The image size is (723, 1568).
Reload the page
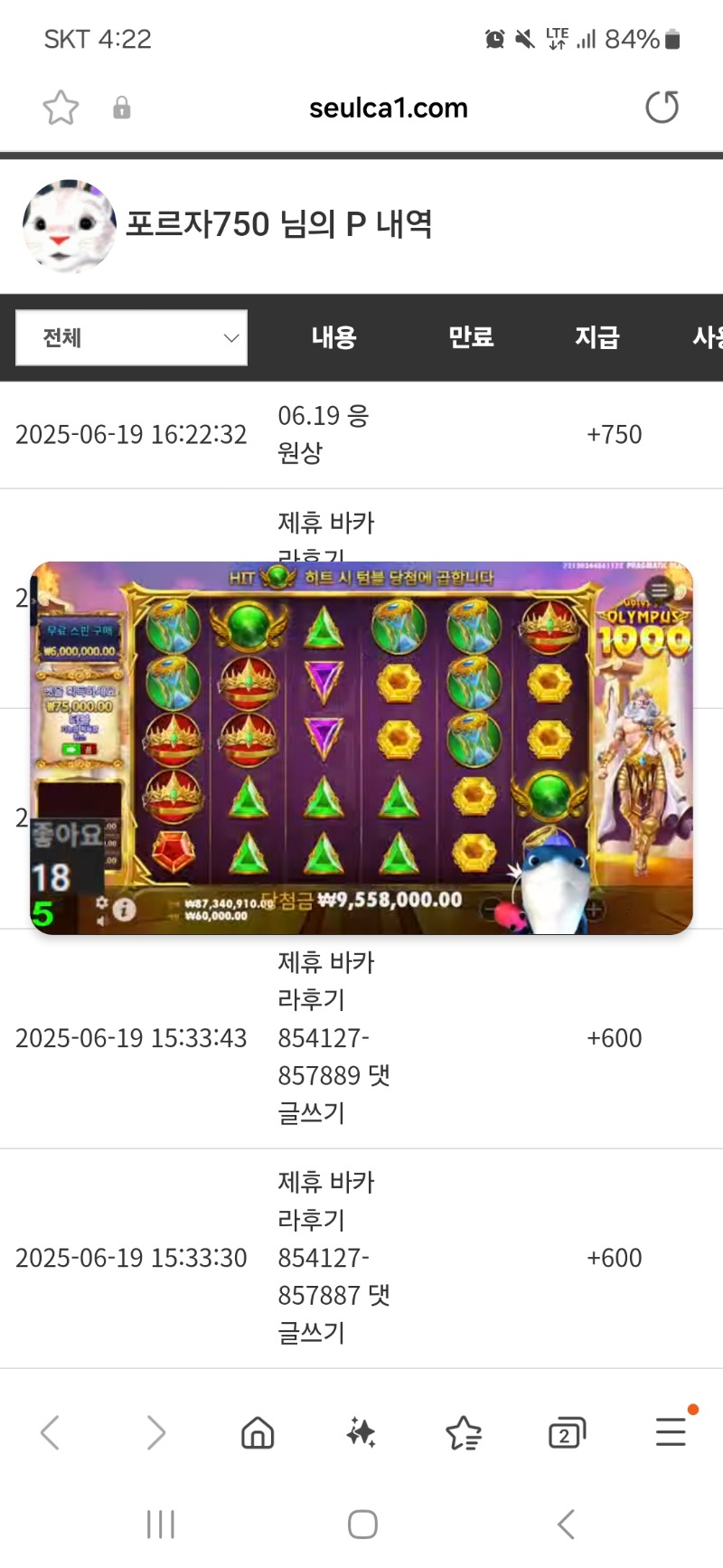(662, 107)
